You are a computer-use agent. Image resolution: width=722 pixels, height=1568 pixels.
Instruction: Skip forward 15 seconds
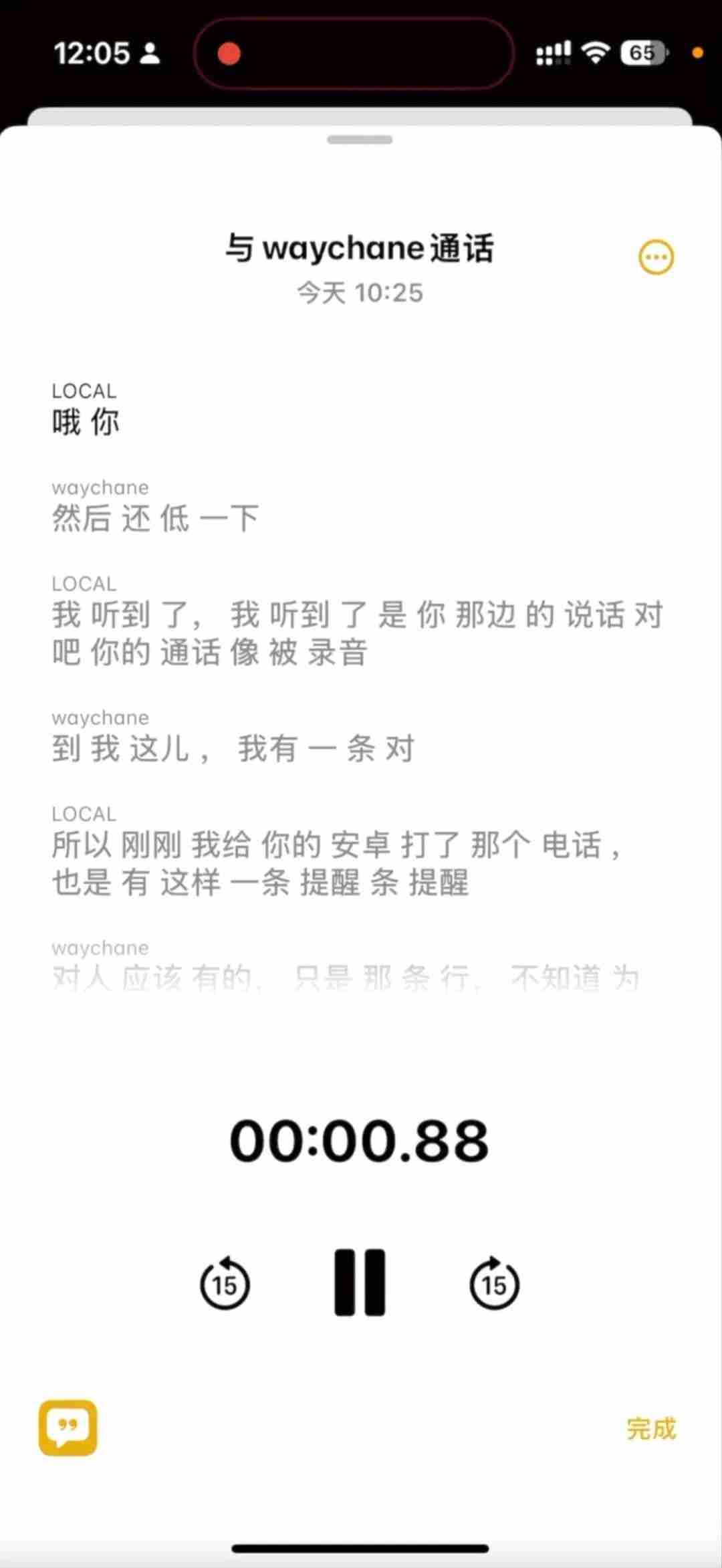[x=494, y=1282]
